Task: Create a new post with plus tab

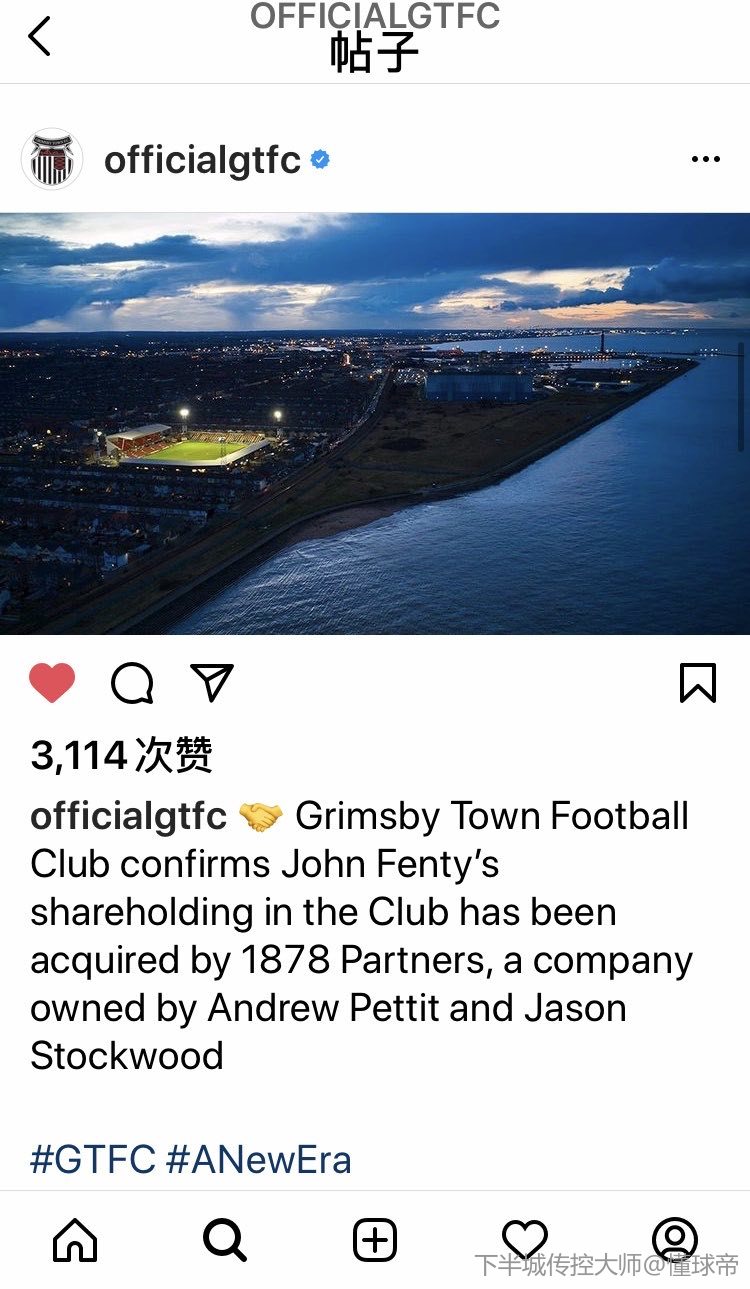Action: [375, 1241]
